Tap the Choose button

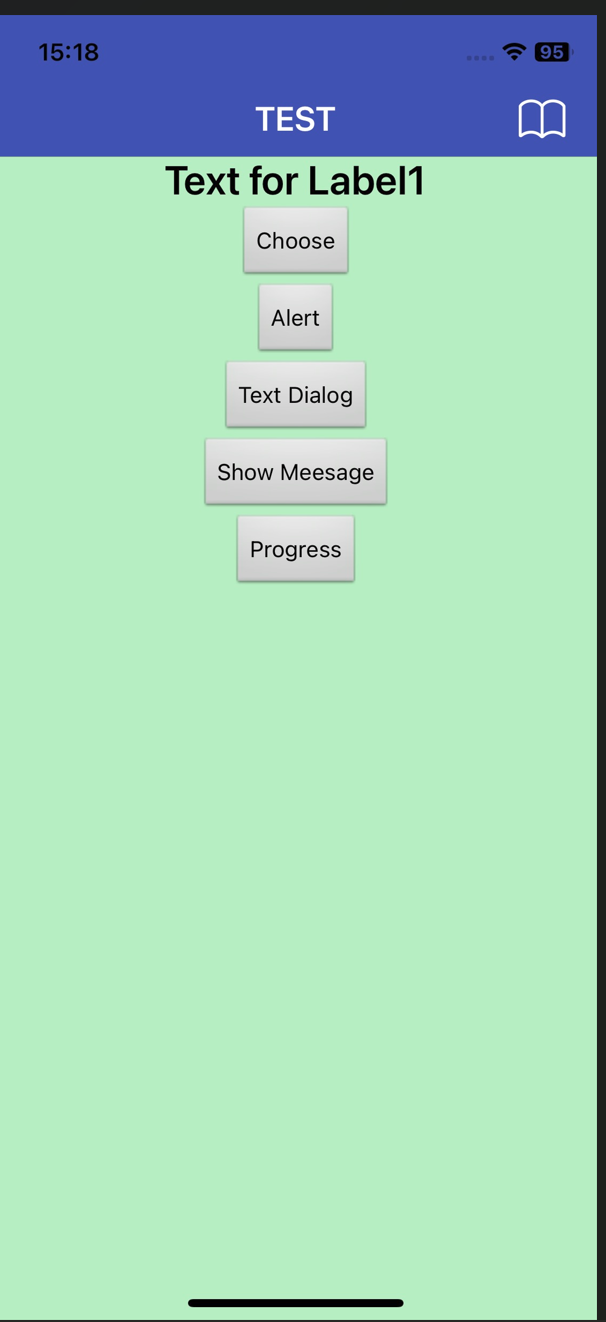pyautogui.click(x=295, y=240)
